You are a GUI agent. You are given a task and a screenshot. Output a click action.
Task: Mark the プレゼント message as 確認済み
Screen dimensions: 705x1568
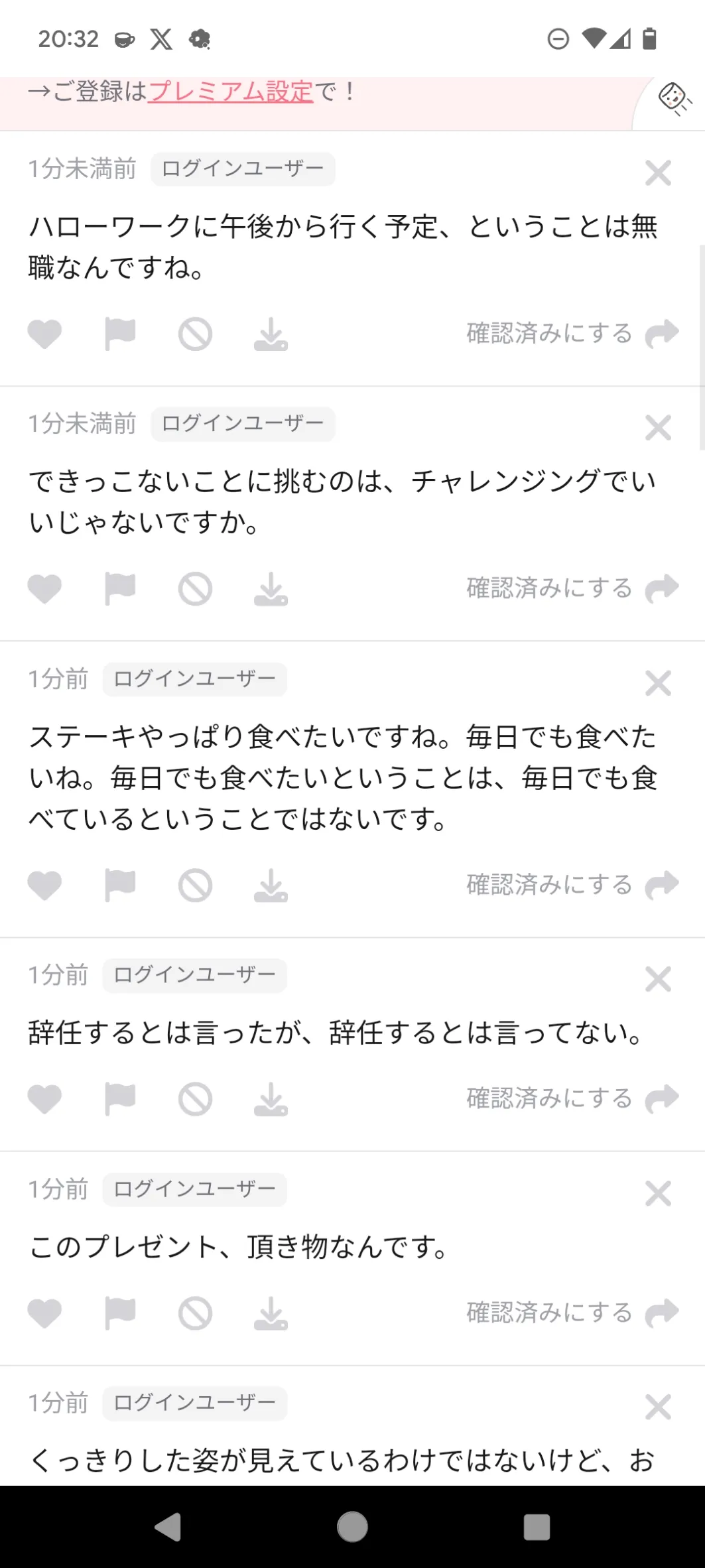(549, 1313)
